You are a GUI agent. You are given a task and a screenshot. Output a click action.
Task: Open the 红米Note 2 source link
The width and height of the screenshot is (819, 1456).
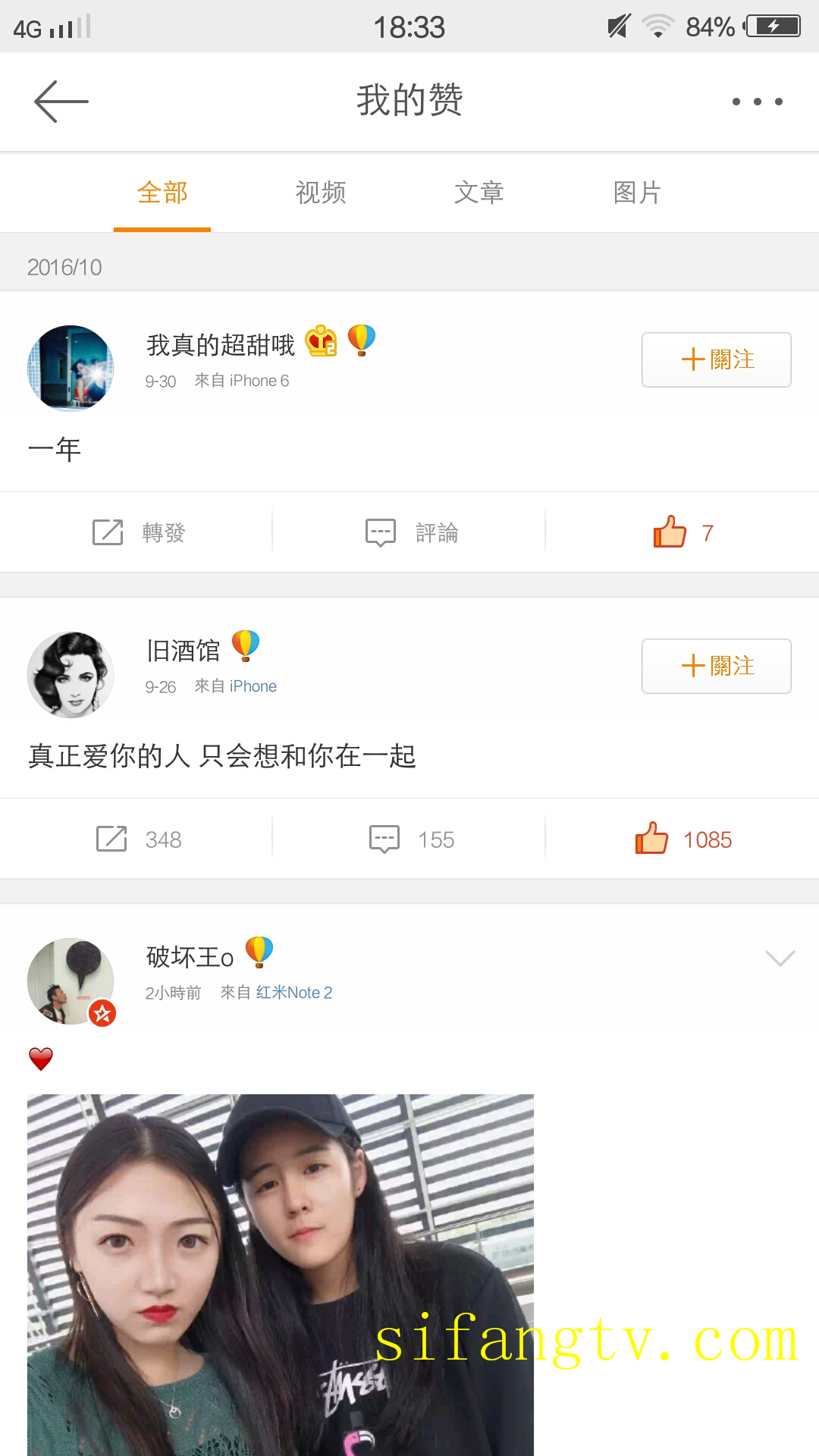pyautogui.click(x=294, y=993)
